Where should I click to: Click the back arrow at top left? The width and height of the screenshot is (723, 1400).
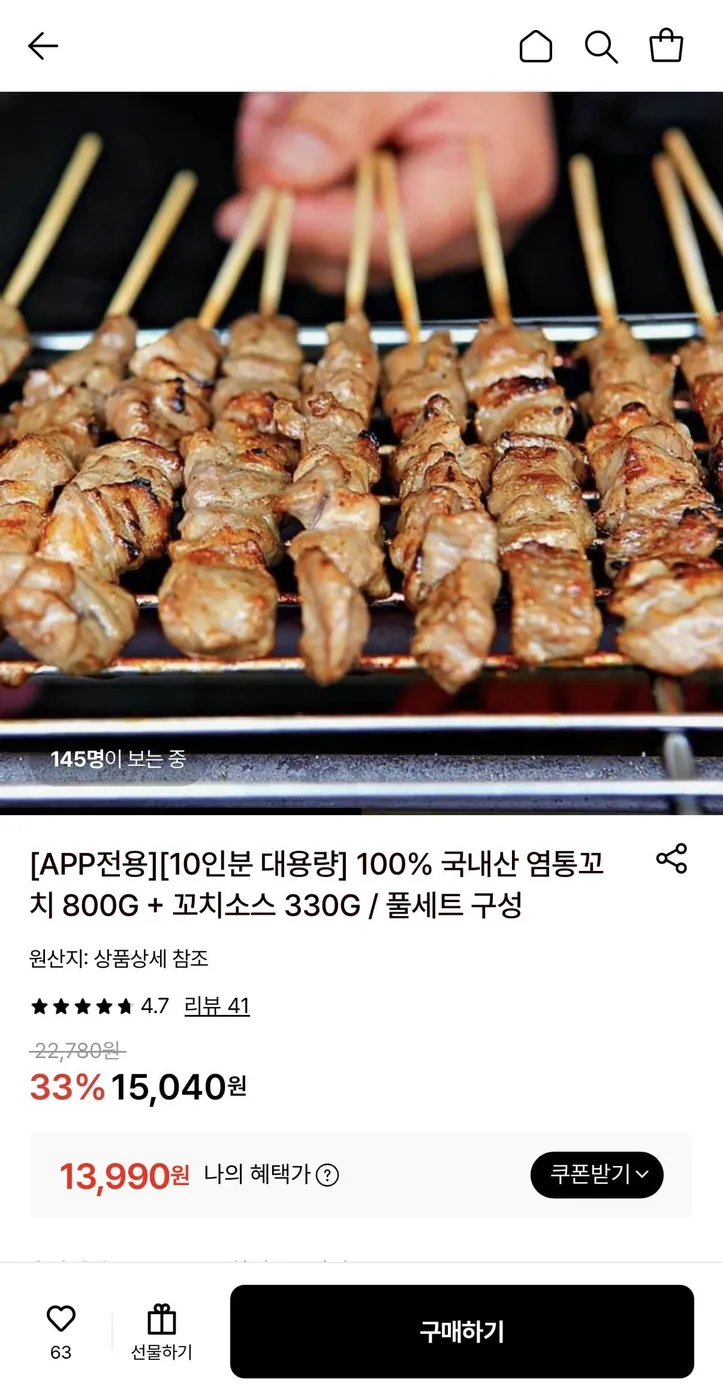pyautogui.click(x=42, y=46)
